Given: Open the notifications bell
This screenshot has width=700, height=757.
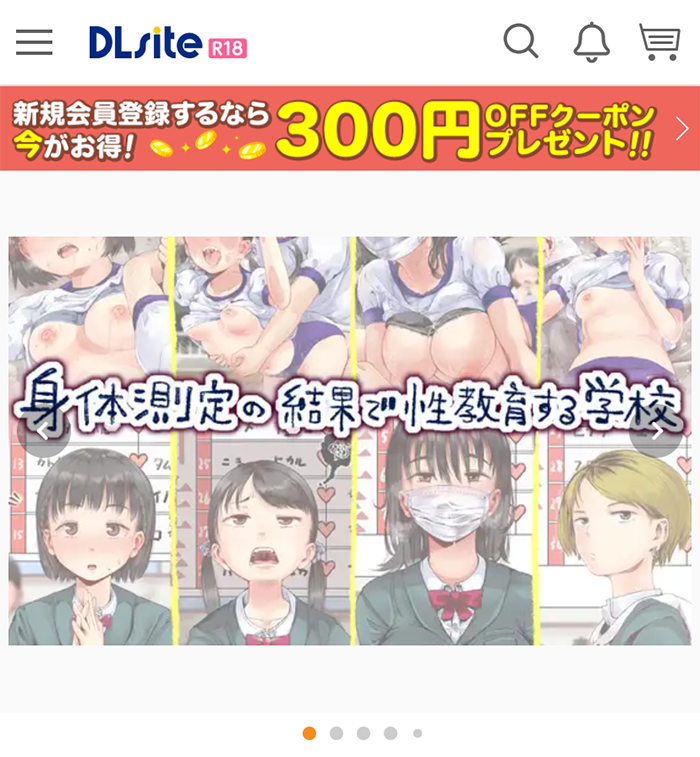Looking at the screenshot, I should (x=591, y=42).
